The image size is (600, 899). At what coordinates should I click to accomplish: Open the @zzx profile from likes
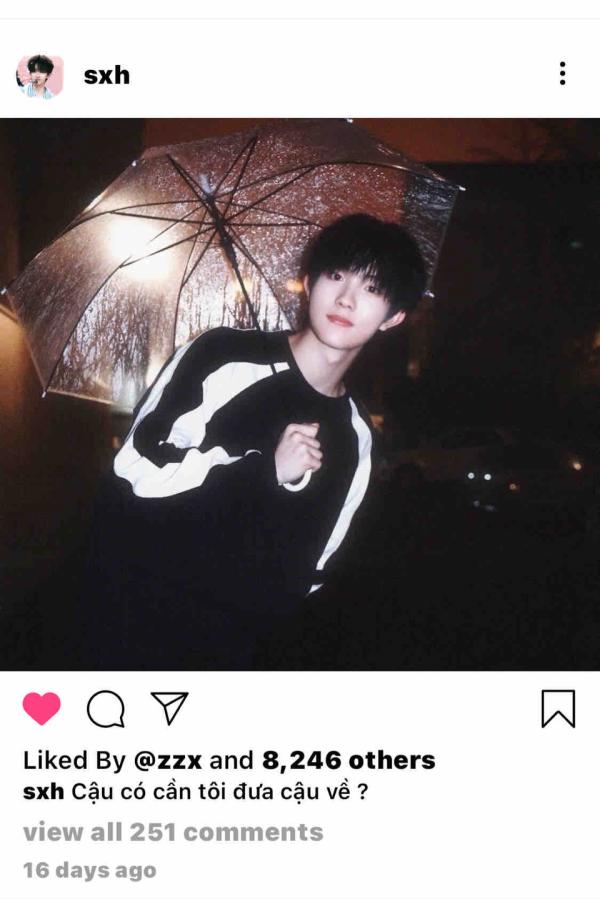[x=167, y=760]
